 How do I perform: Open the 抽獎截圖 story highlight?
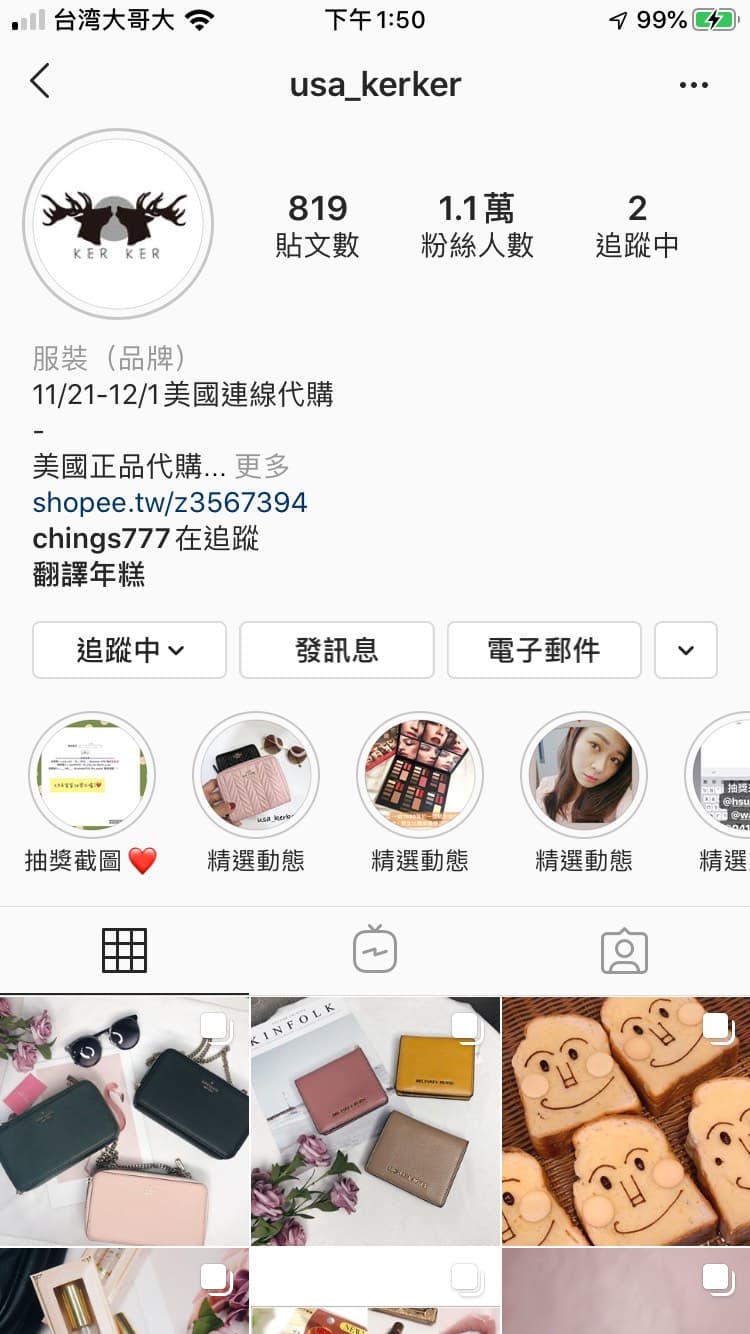[x=92, y=775]
